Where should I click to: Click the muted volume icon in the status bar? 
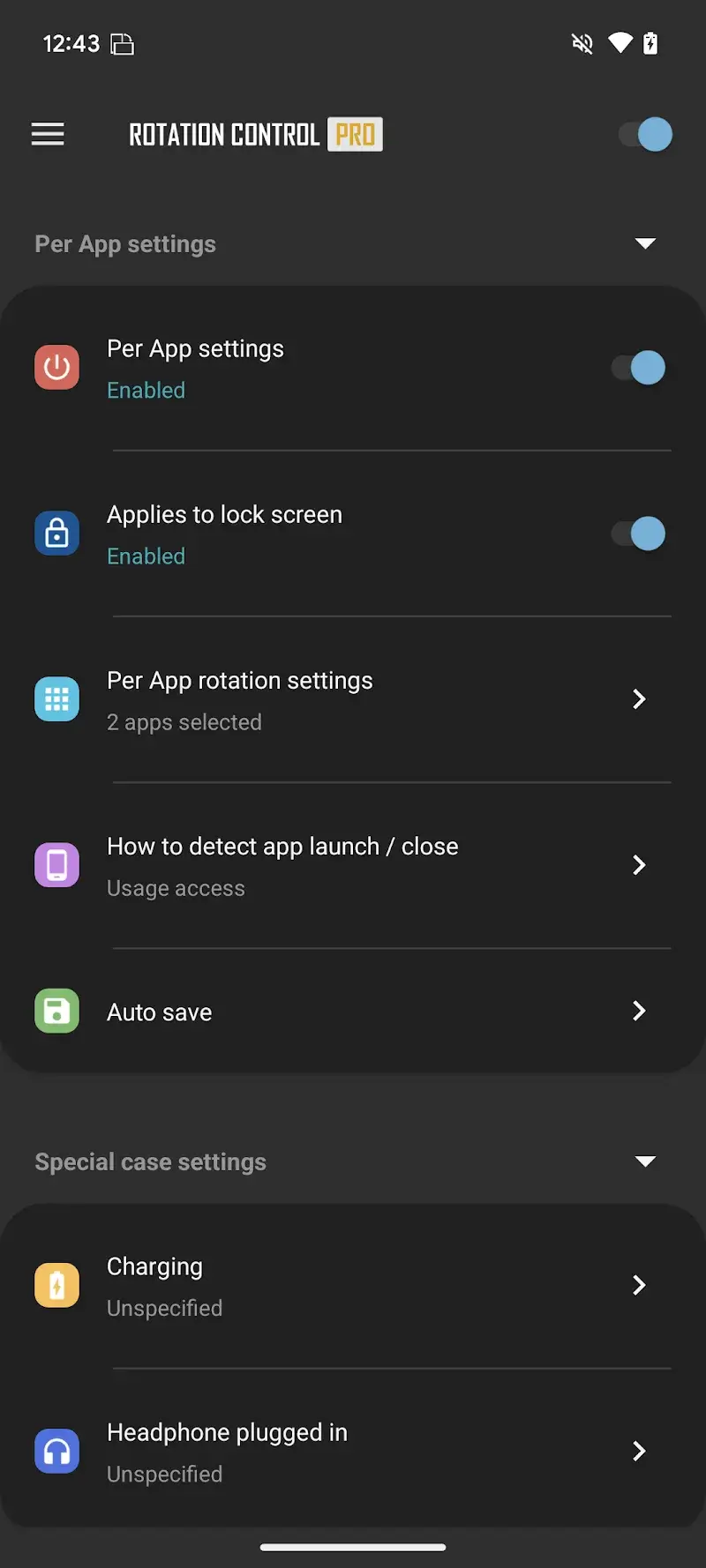582,43
